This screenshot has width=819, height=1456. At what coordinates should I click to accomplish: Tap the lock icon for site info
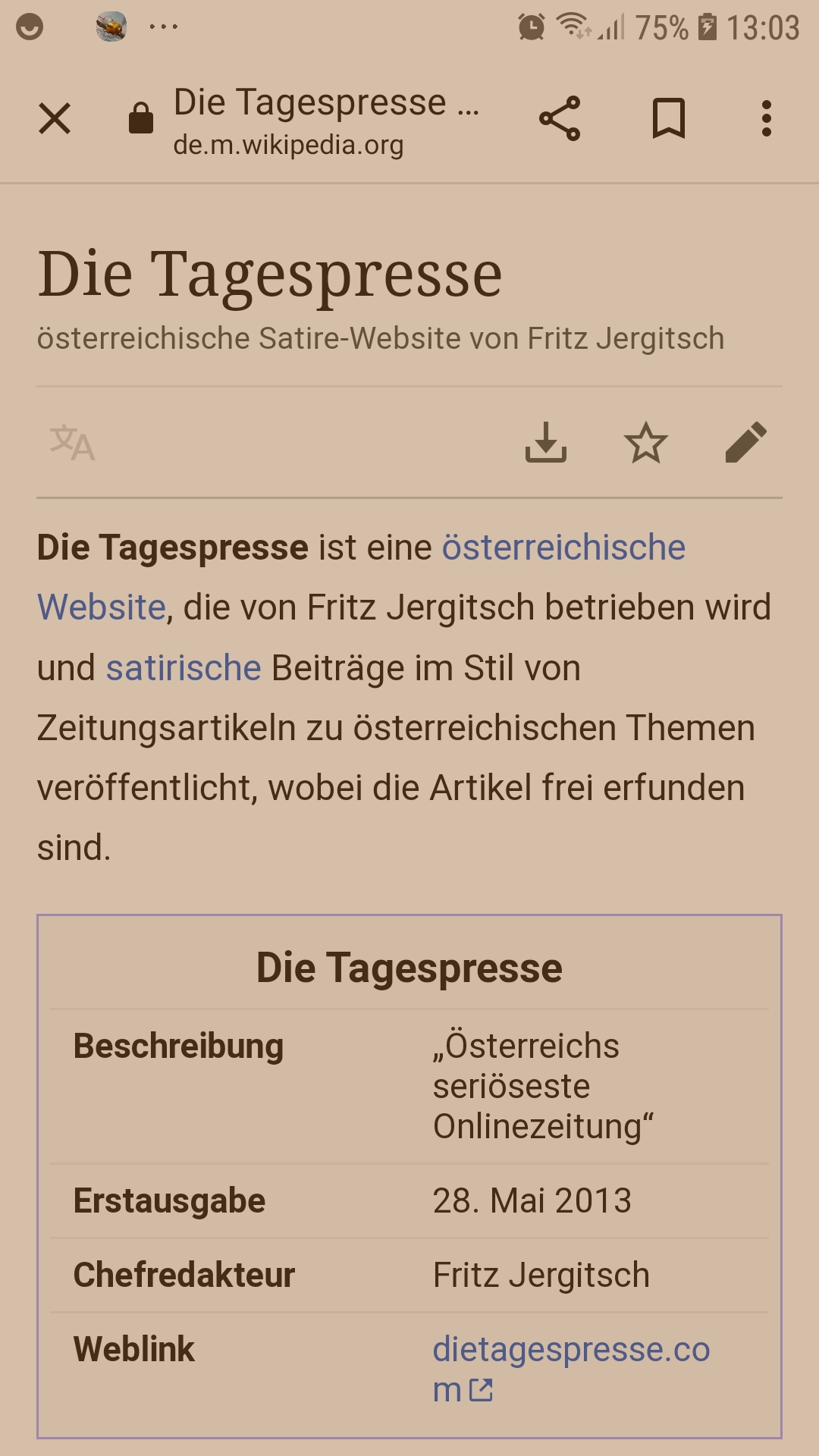tap(141, 119)
